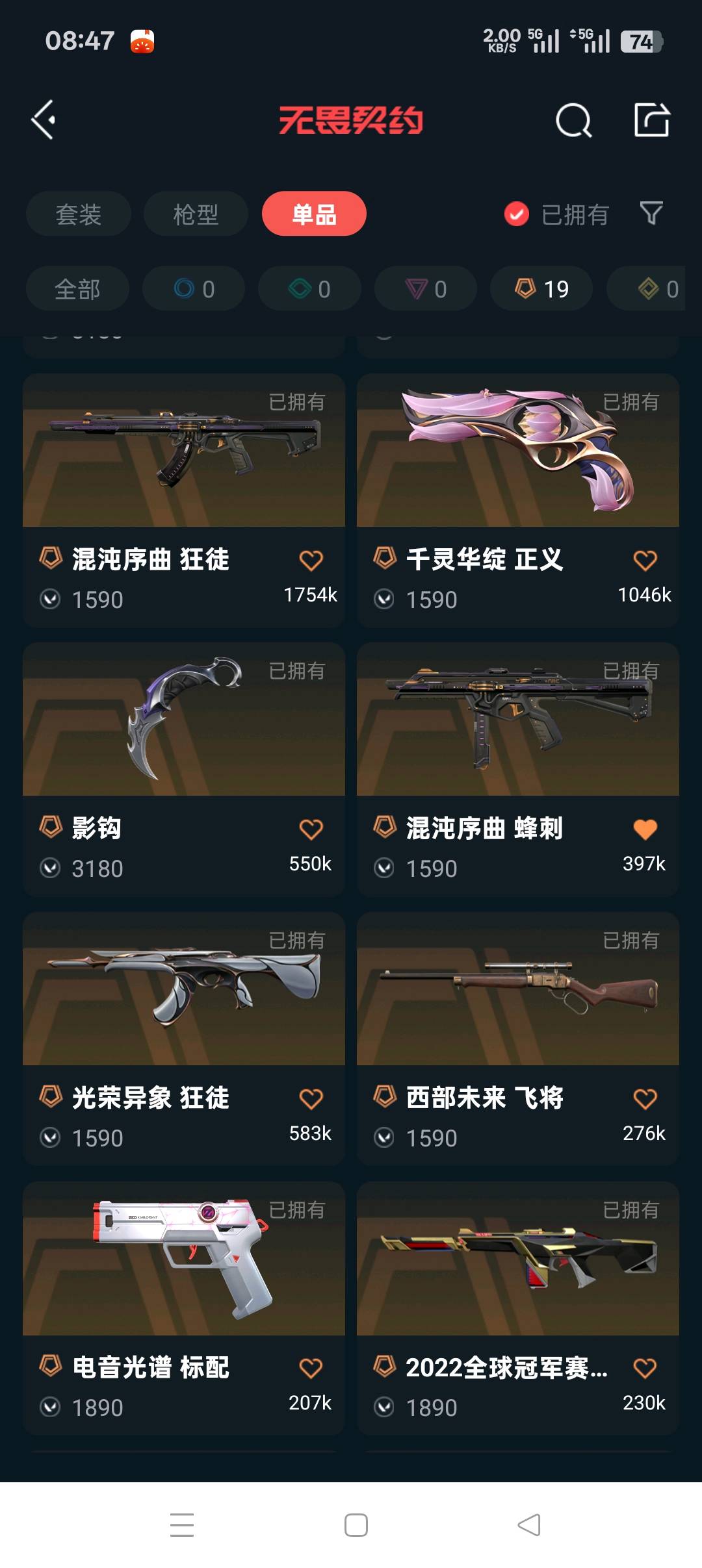Image resolution: width=702 pixels, height=1568 pixels.
Task: Open the 电音光谱 标配 skin card
Action: pyautogui.click(x=184, y=1259)
